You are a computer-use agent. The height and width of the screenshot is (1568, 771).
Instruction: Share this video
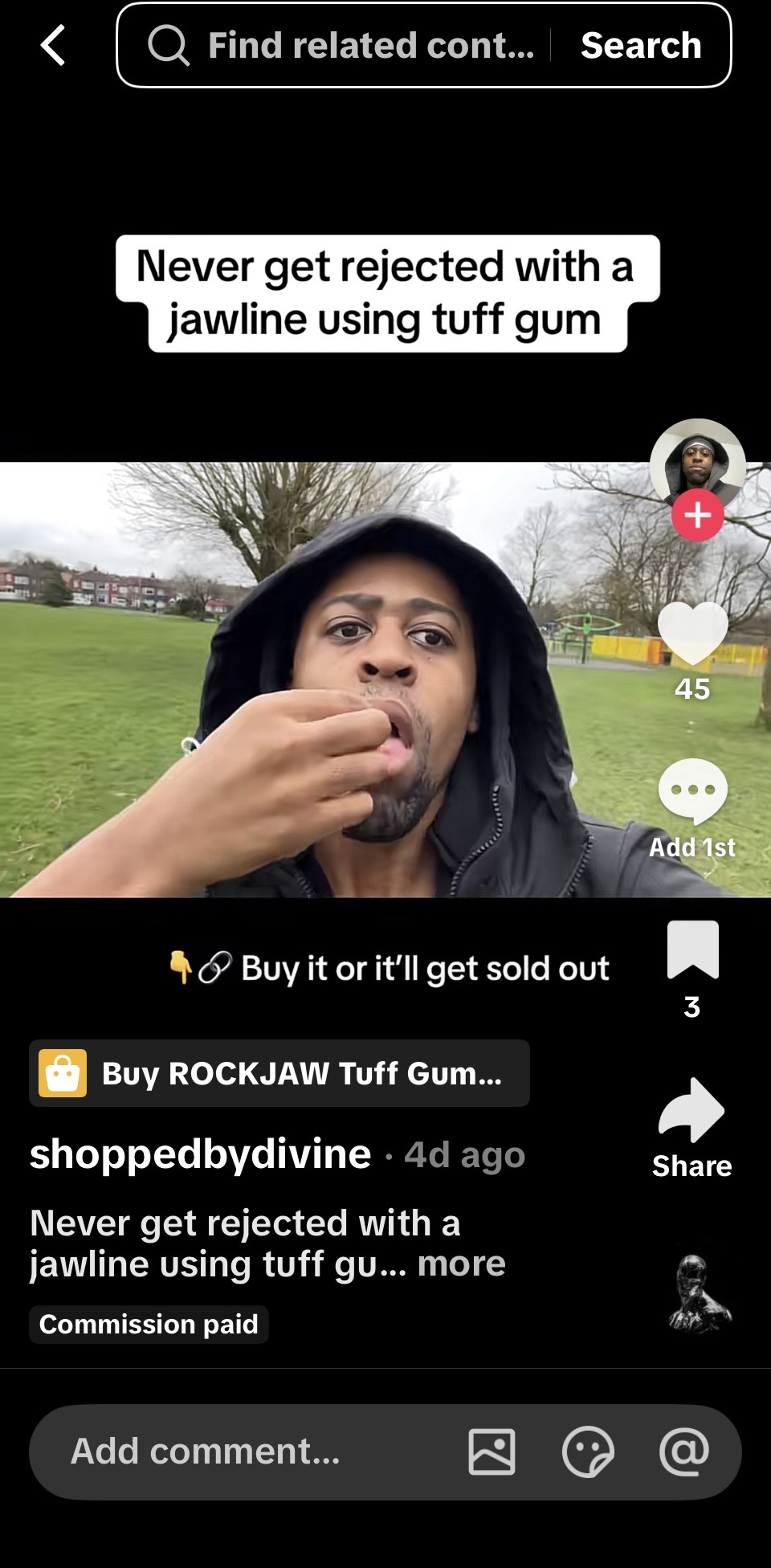pyautogui.click(x=691, y=1113)
